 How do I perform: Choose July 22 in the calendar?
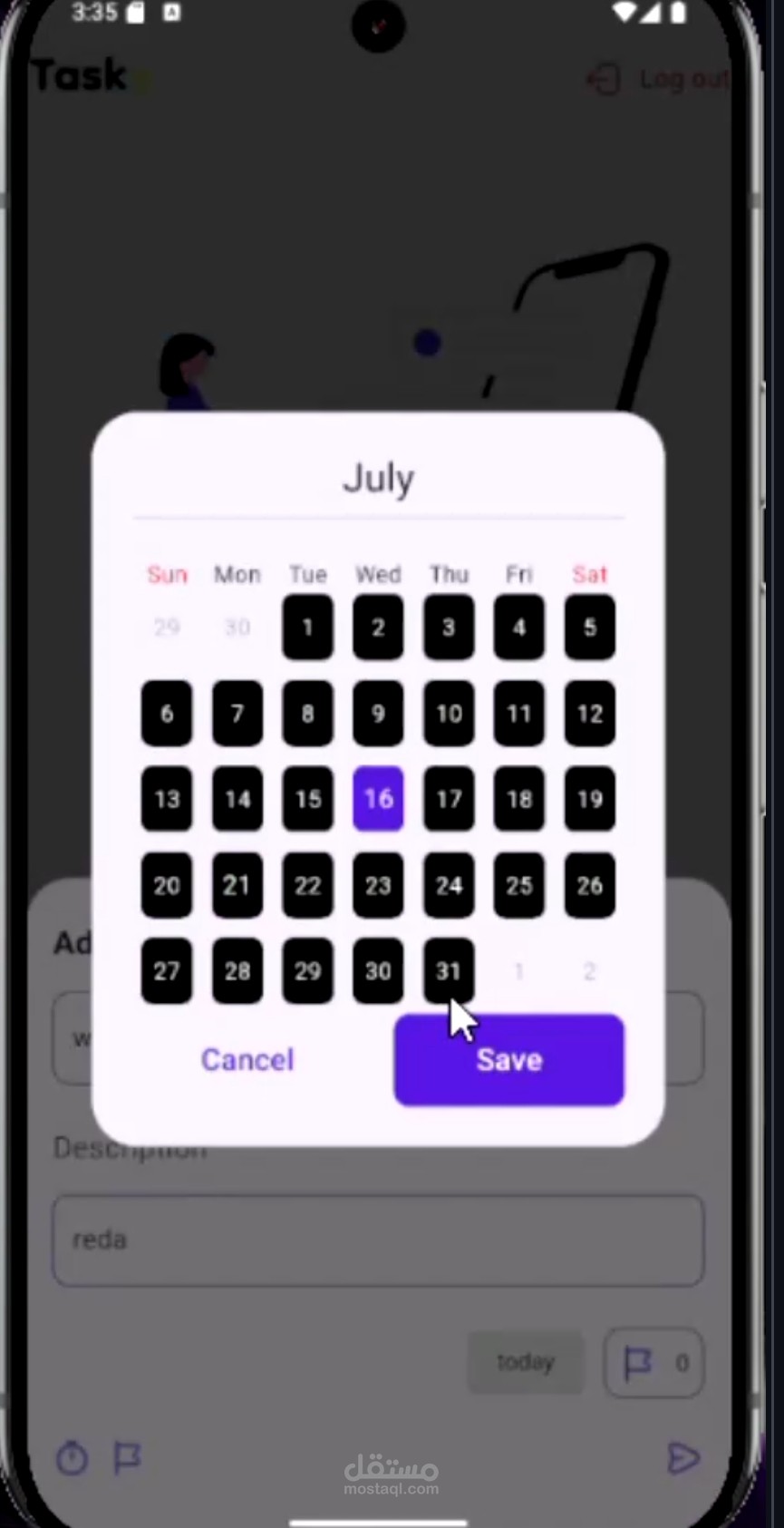coord(307,885)
